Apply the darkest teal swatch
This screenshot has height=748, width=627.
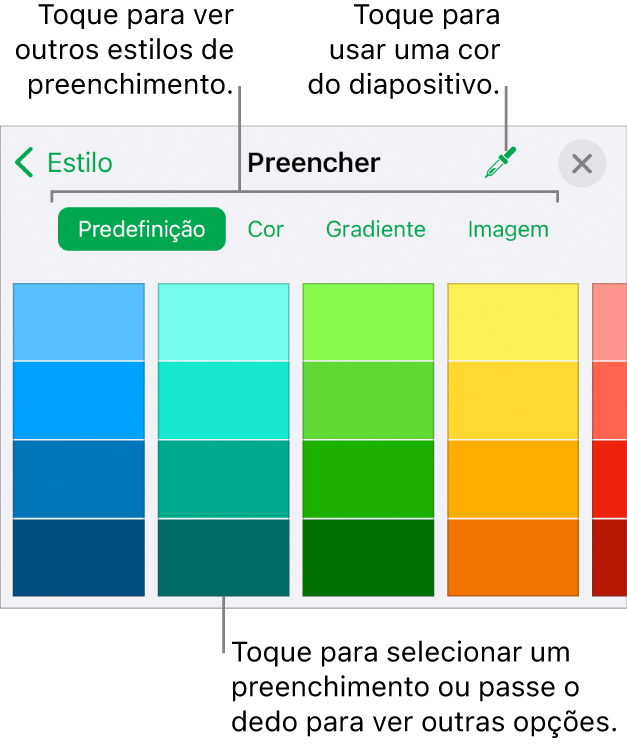[224, 557]
